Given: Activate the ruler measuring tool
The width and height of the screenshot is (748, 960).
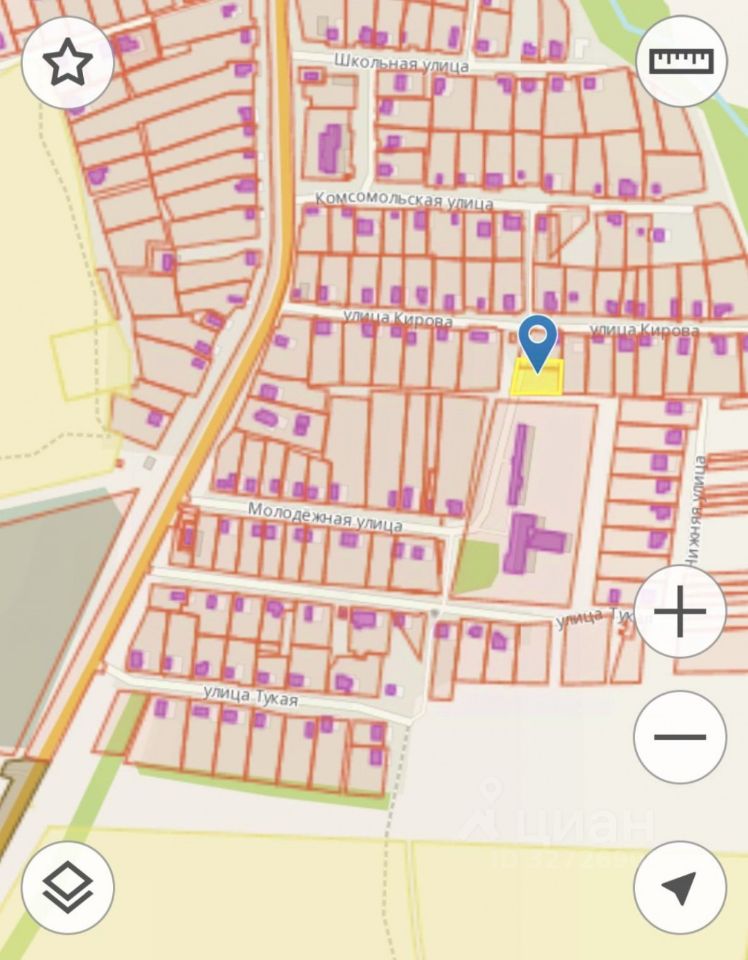Looking at the screenshot, I should pyautogui.click(x=682, y=60).
